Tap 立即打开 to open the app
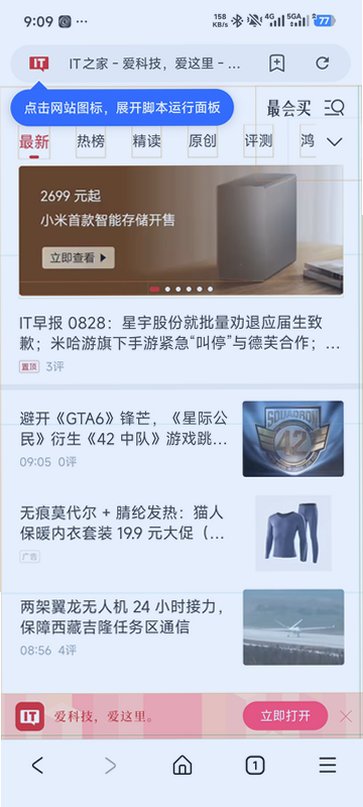Screen dimensions: 363x807 (x=285, y=716)
